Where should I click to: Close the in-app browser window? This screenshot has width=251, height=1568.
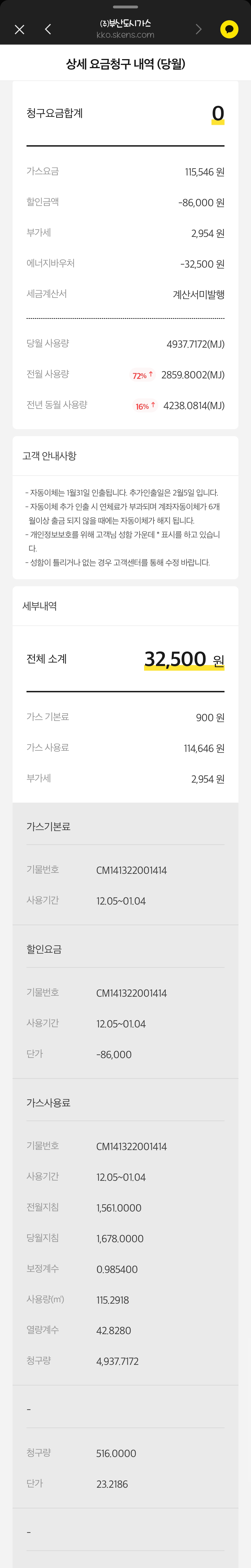point(20,29)
